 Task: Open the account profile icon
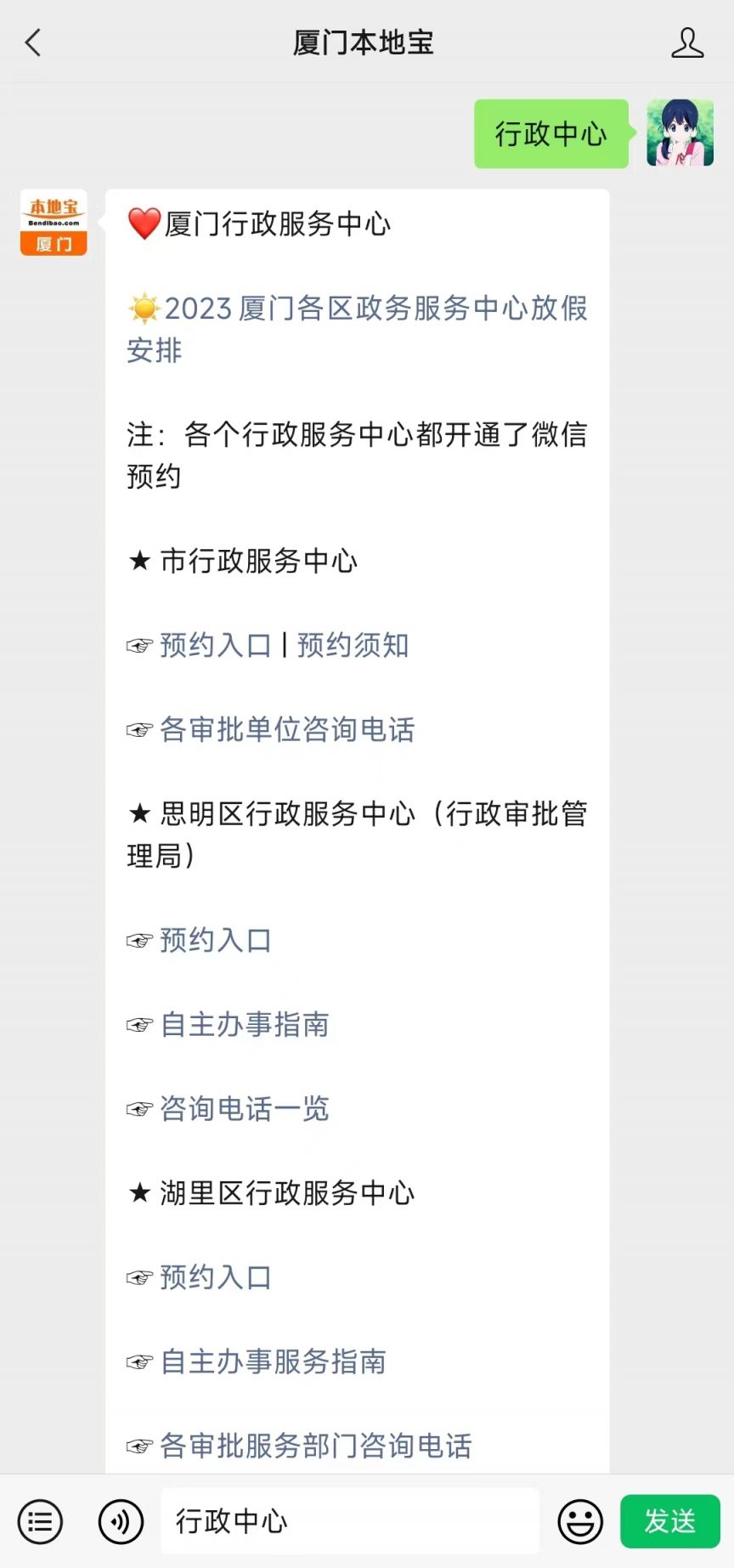tap(686, 42)
